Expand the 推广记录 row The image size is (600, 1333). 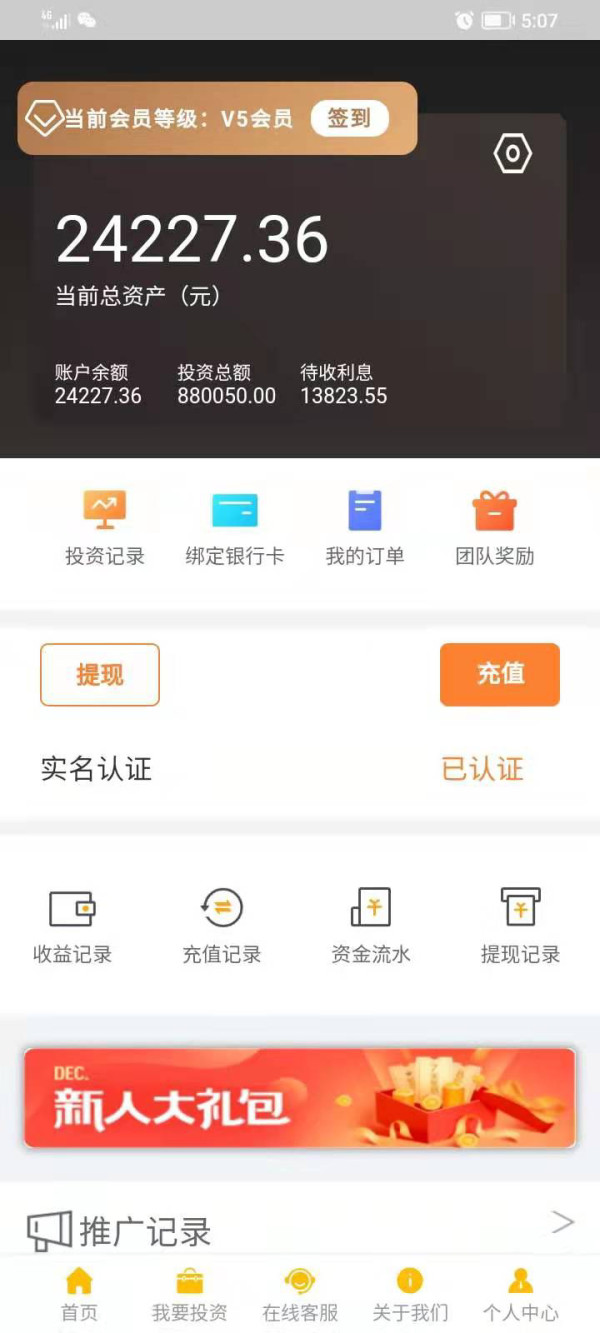[x=300, y=1228]
